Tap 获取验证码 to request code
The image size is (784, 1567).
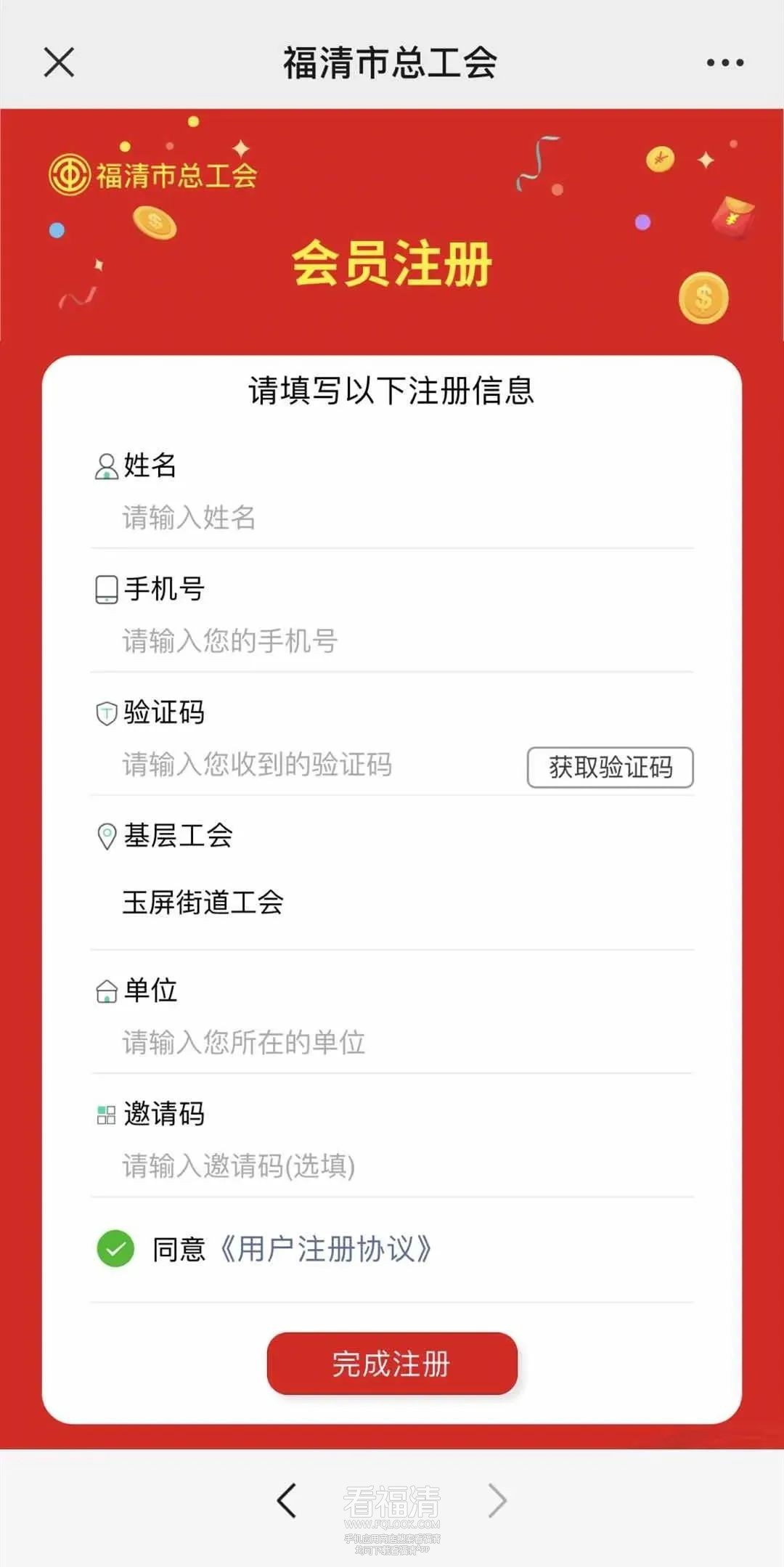point(610,767)
